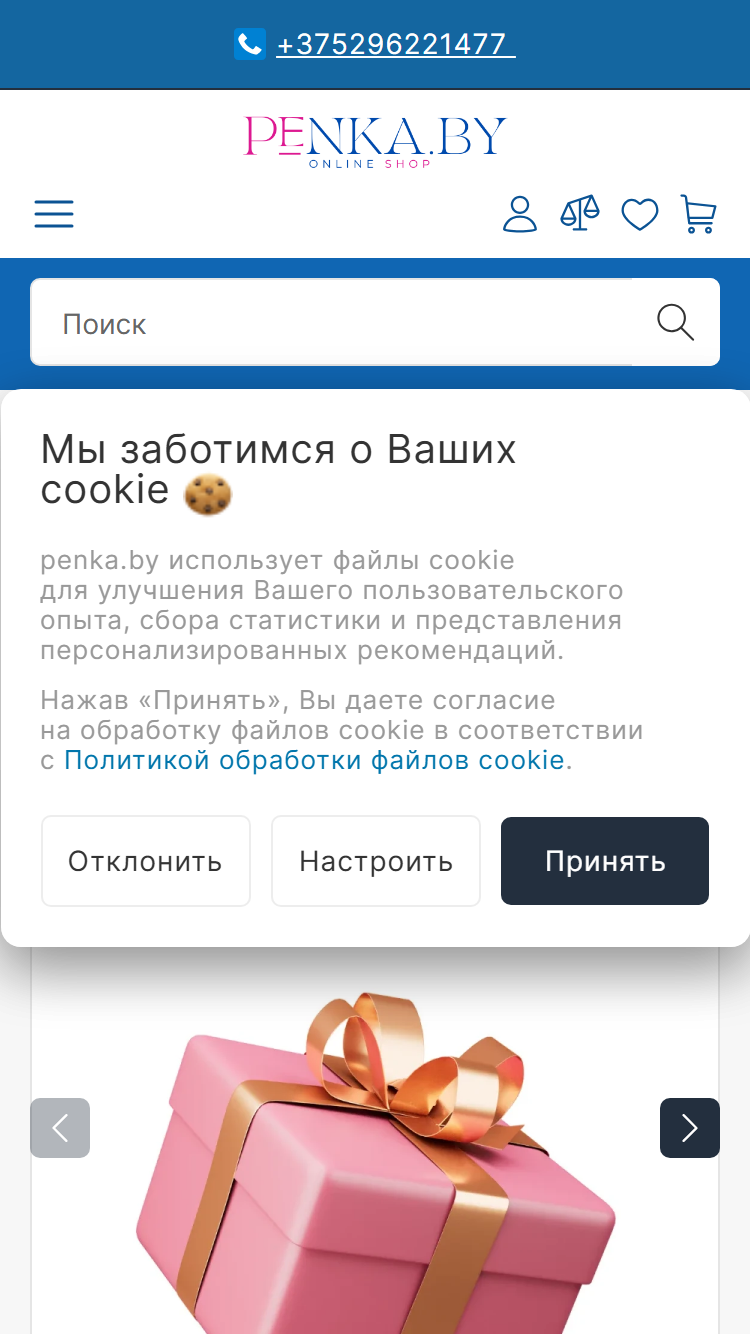Open the hamburger menu
750x1334 pixels.
(54, 214)
